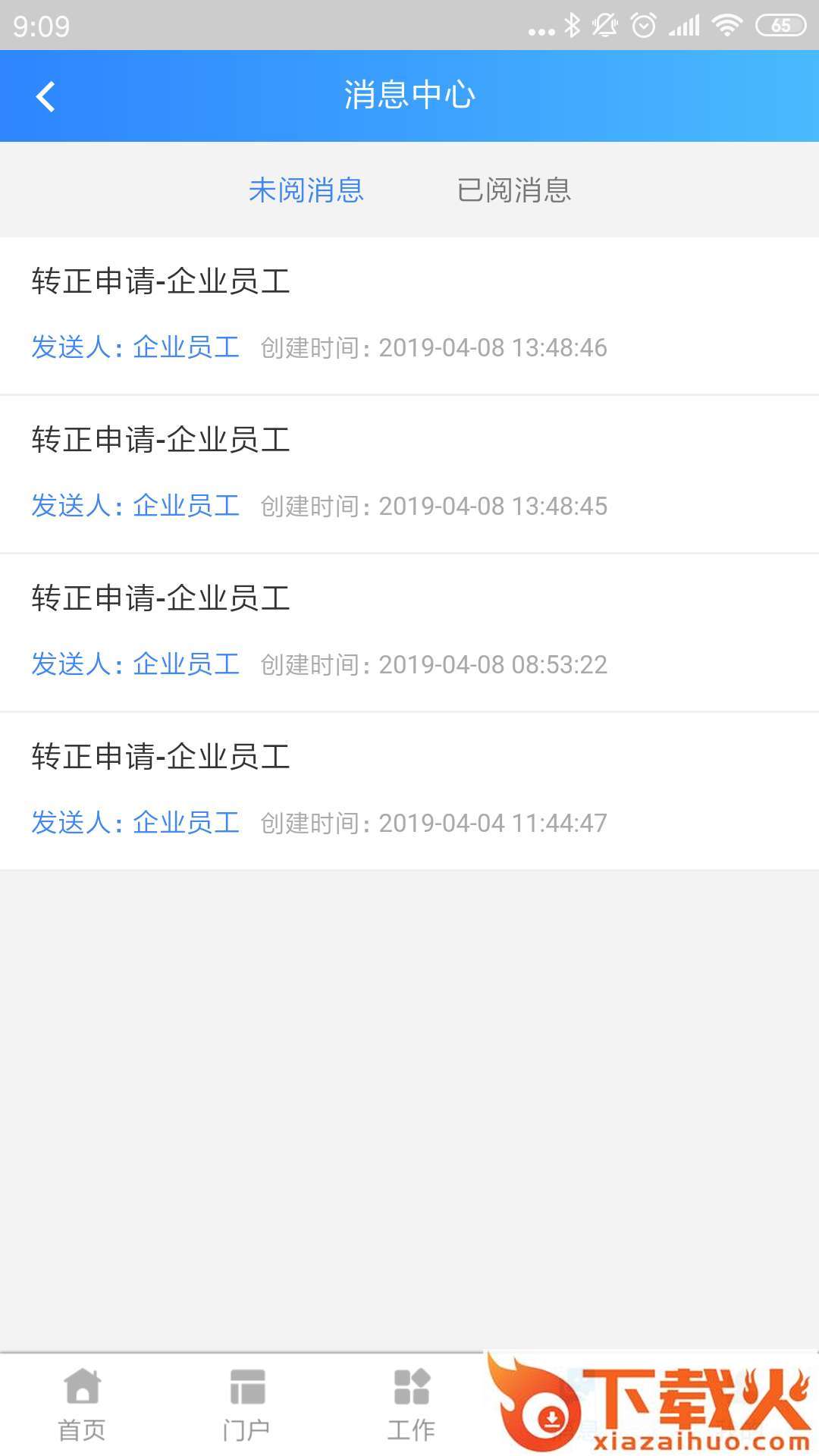The height and width of the screenshot is (1456, 819).
Task: Open the message created at 13:48:45
Action: click(x=409, y=473)
